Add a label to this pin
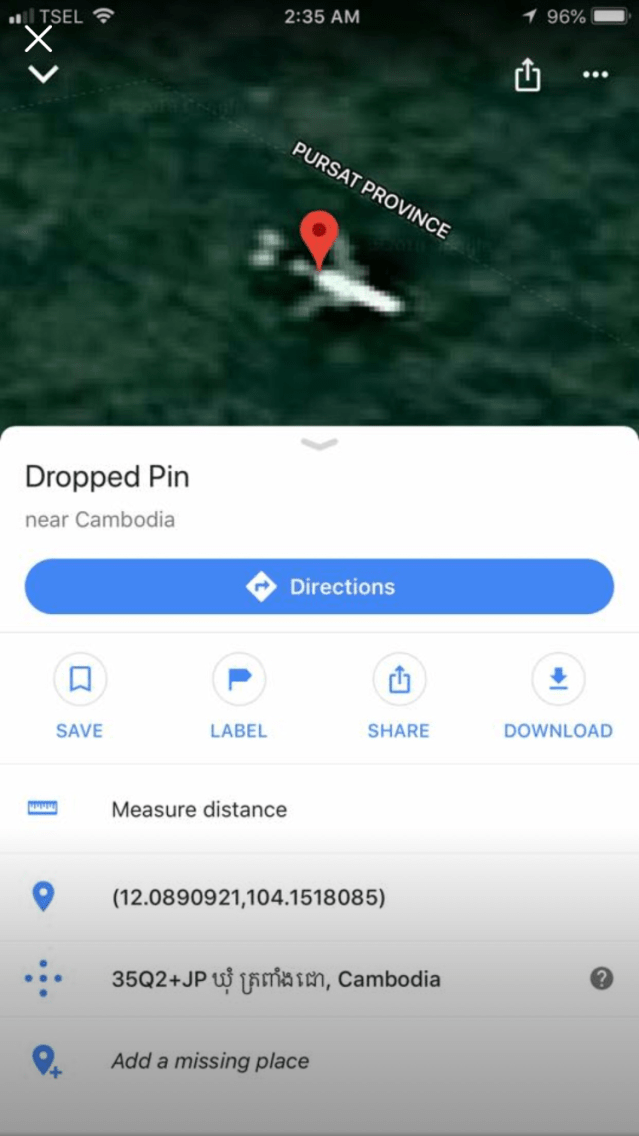The height and width of the screenshot is (1136, 639). pos(239,696)
